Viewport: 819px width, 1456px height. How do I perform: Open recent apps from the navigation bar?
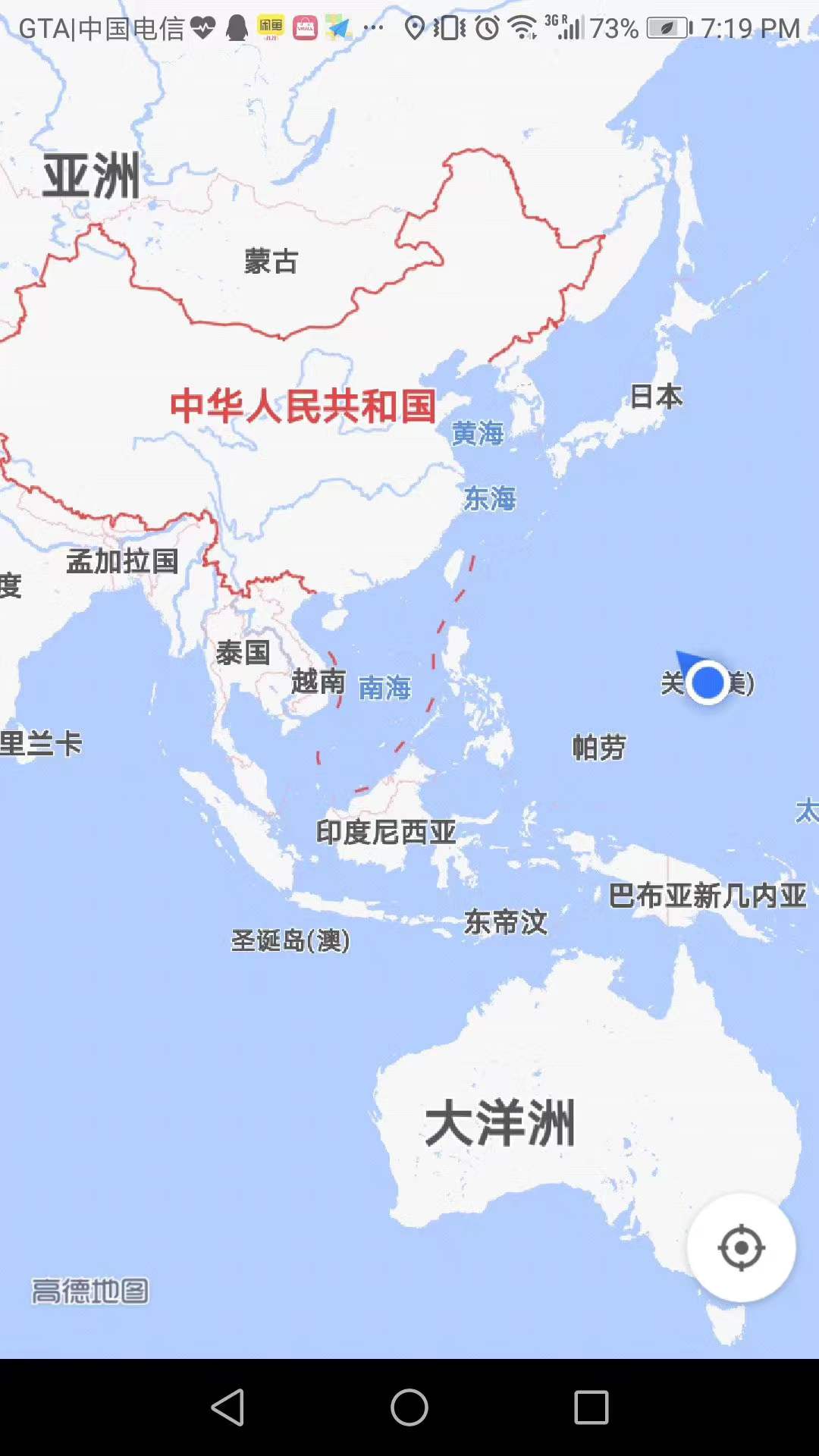tap(591, 1407)
